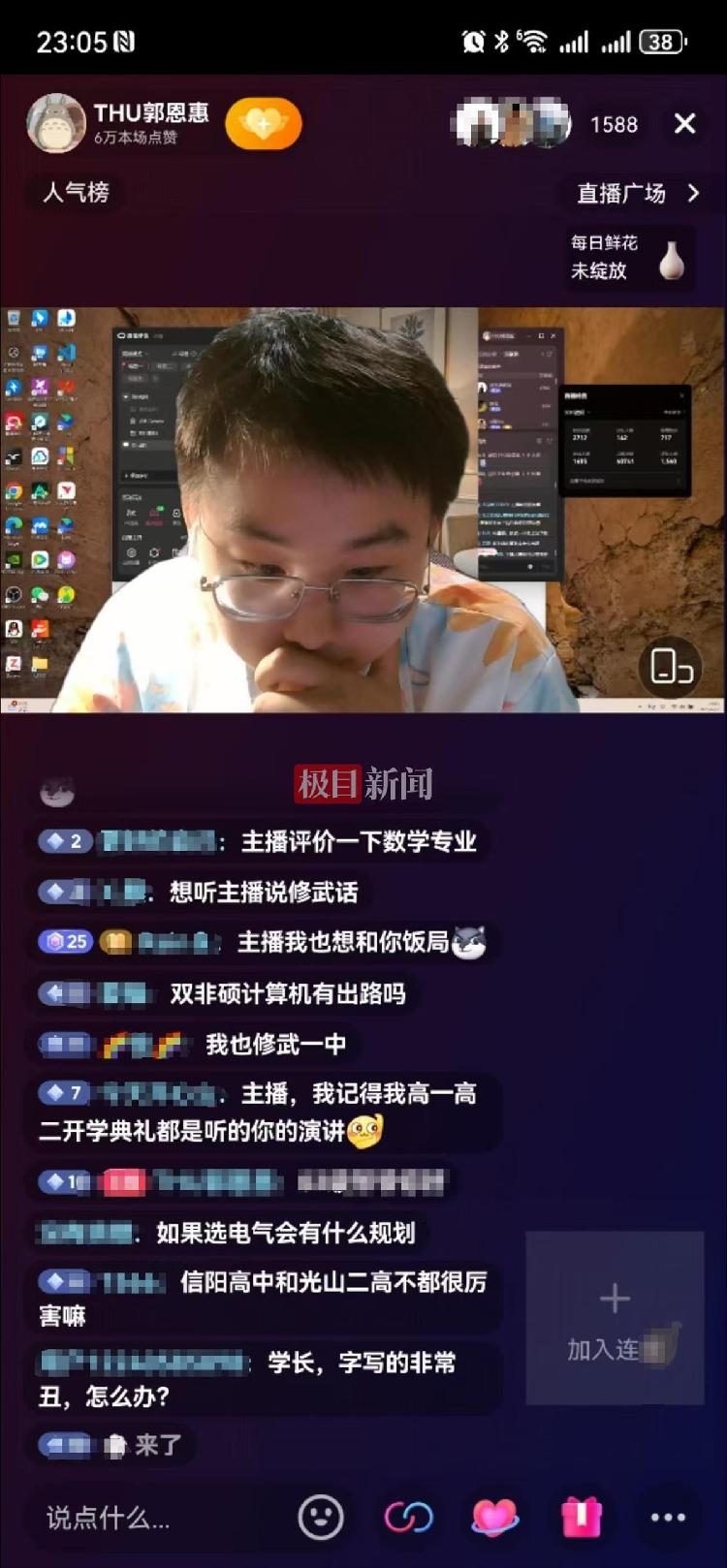Open the gift panel
This screenshot has height=1568, width=727.
581,1518
